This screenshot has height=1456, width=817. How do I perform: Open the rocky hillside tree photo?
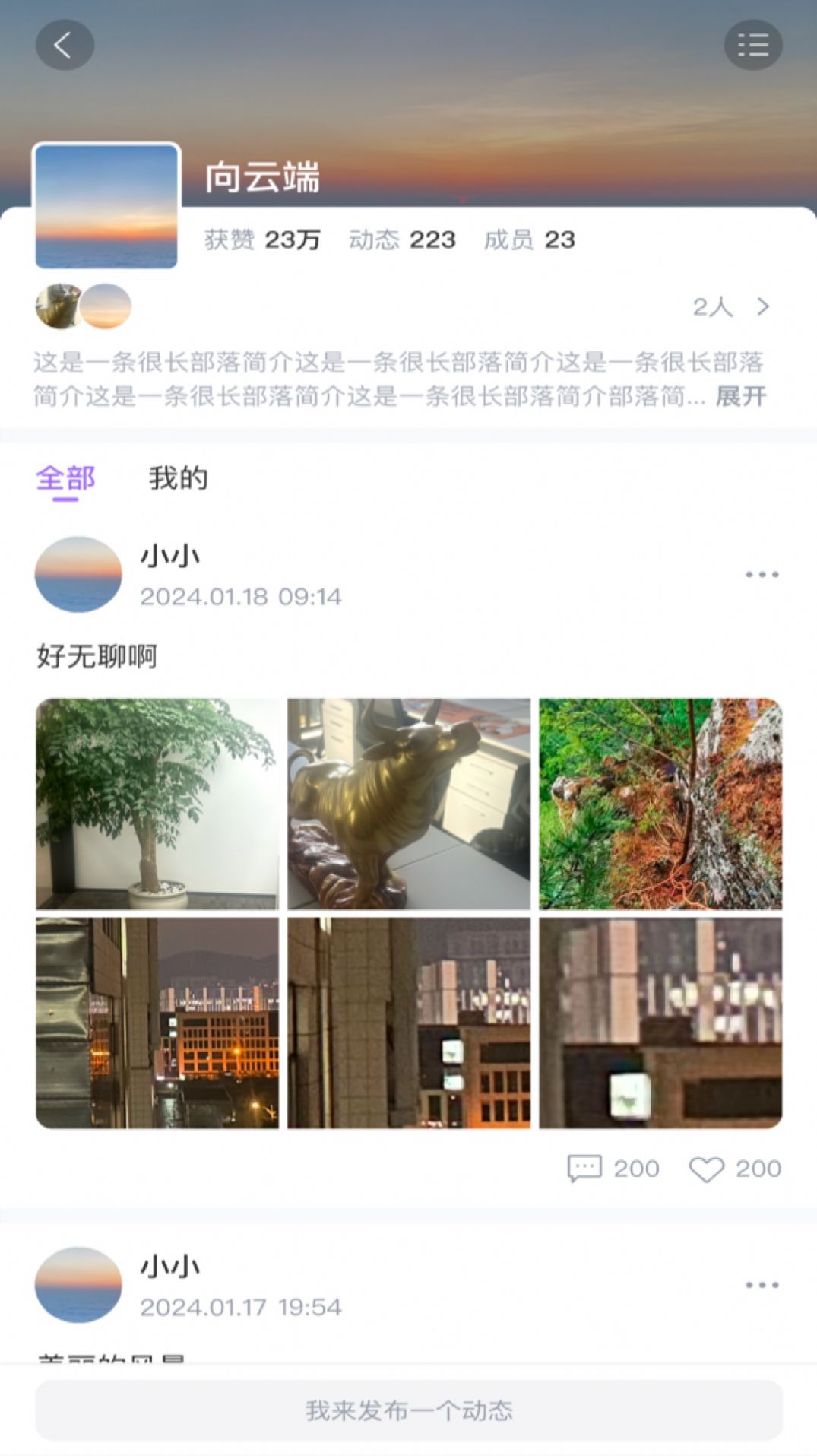(x=660, y=804)
